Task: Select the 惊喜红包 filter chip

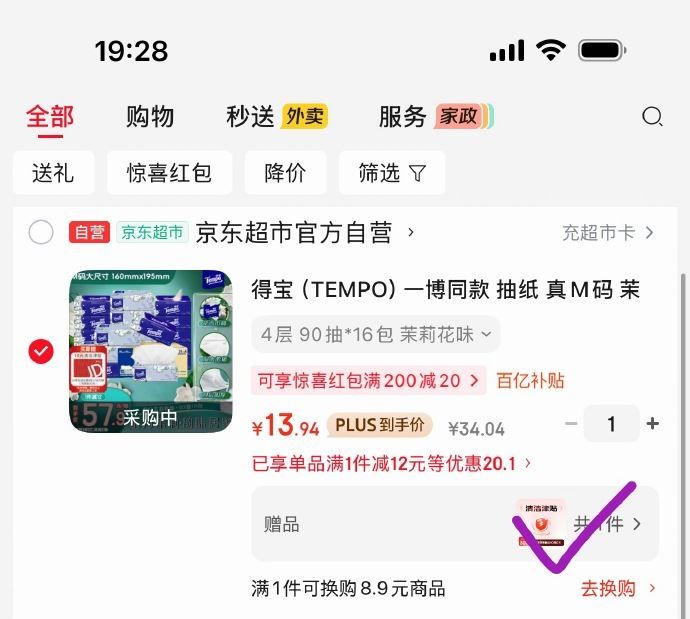Action: click(x=169, y=173)
